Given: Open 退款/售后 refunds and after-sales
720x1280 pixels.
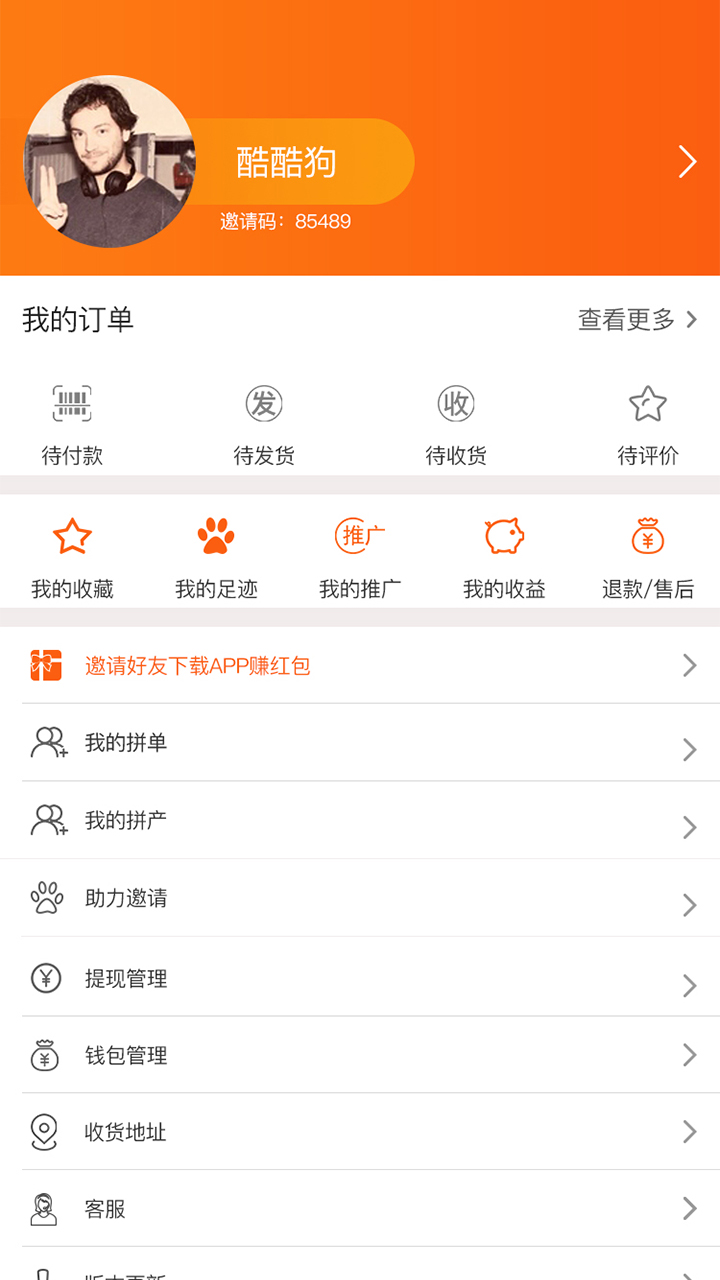Looking at the screenshot, I should [x=648, y=558].
